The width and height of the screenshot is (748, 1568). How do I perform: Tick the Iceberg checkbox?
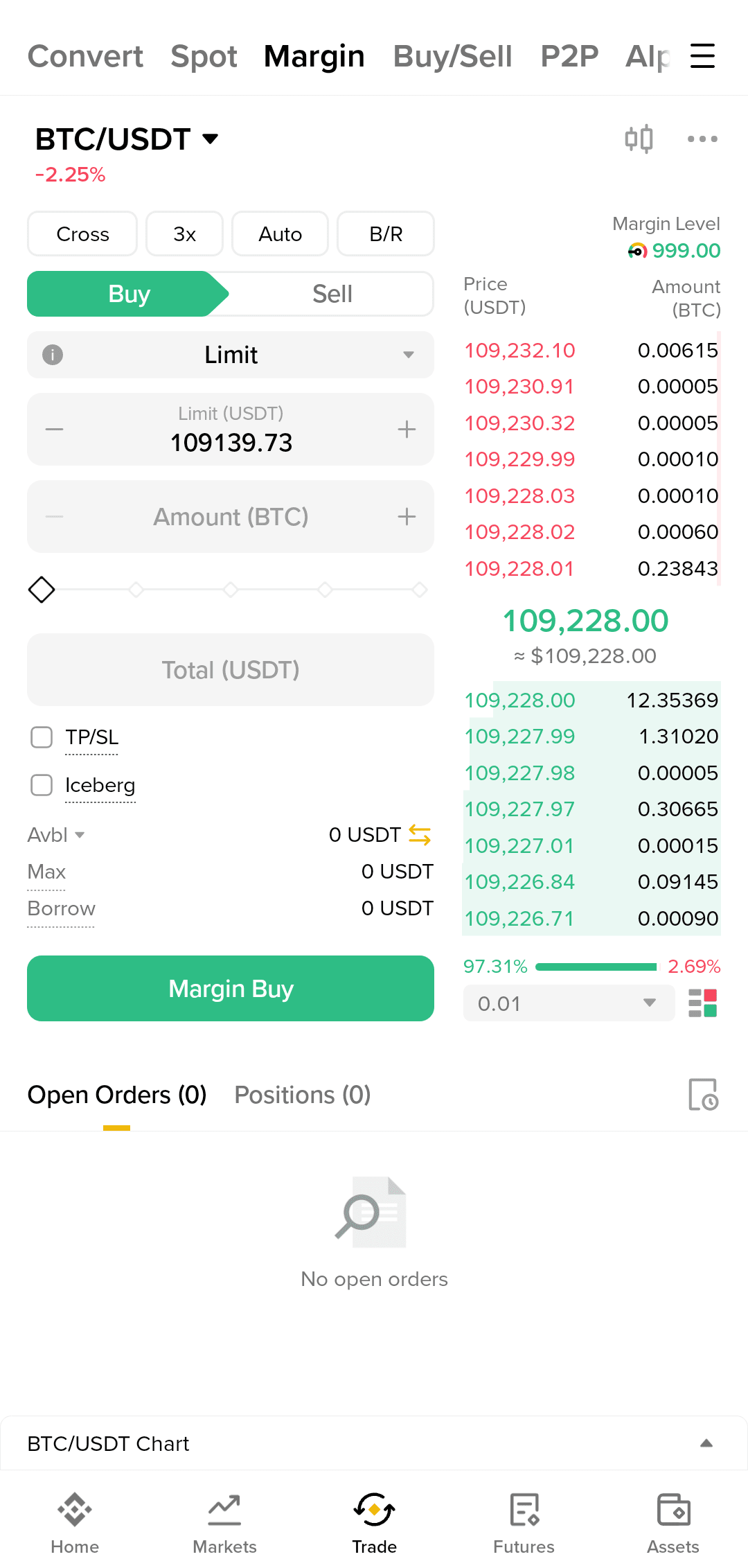coord(42,785)
